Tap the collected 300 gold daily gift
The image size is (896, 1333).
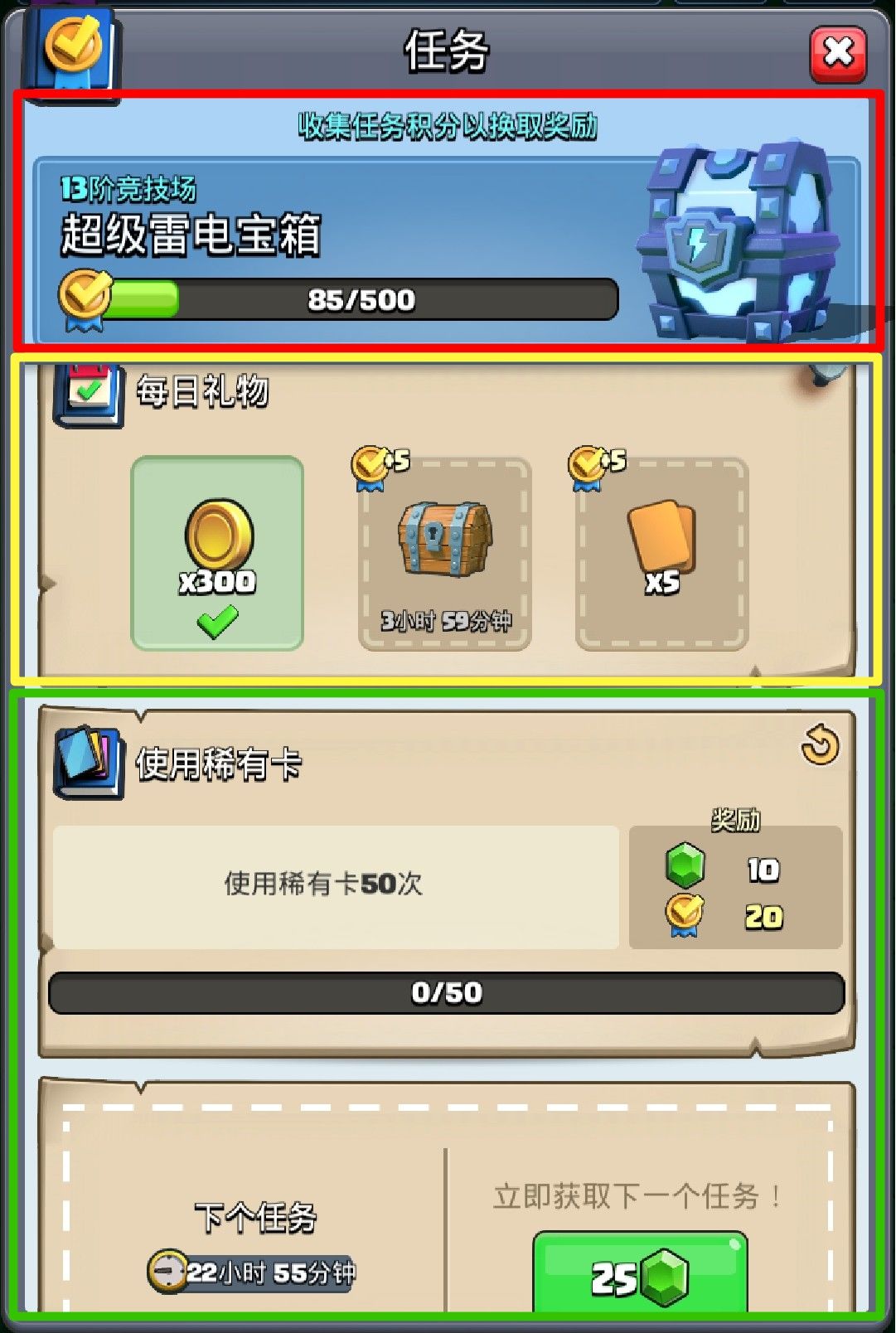(217, 553)
